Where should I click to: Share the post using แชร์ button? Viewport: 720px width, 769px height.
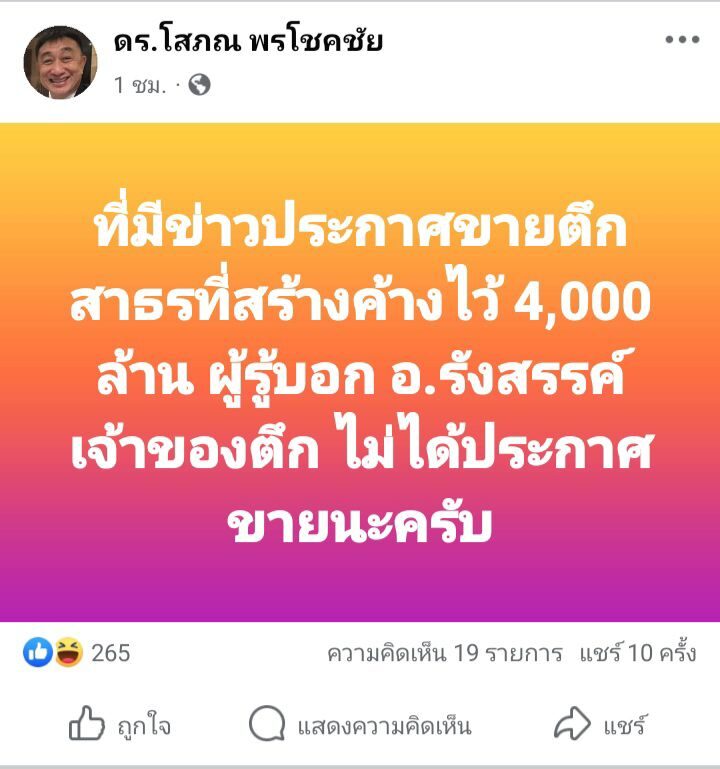(601, 725)
